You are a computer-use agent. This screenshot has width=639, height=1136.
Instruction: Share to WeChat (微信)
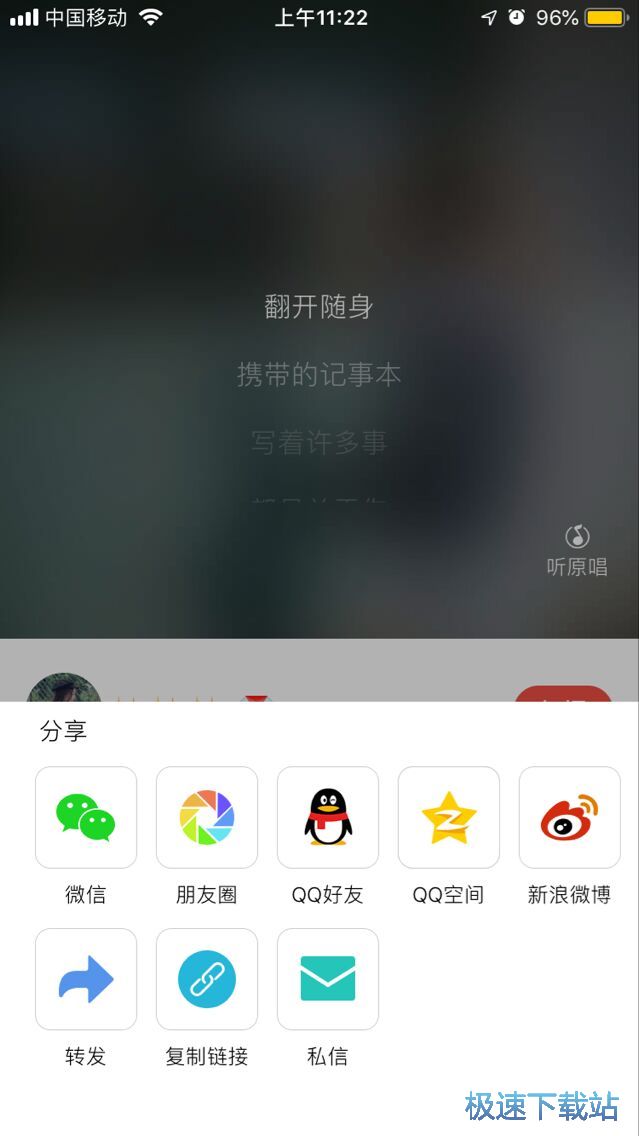point(86,817)
